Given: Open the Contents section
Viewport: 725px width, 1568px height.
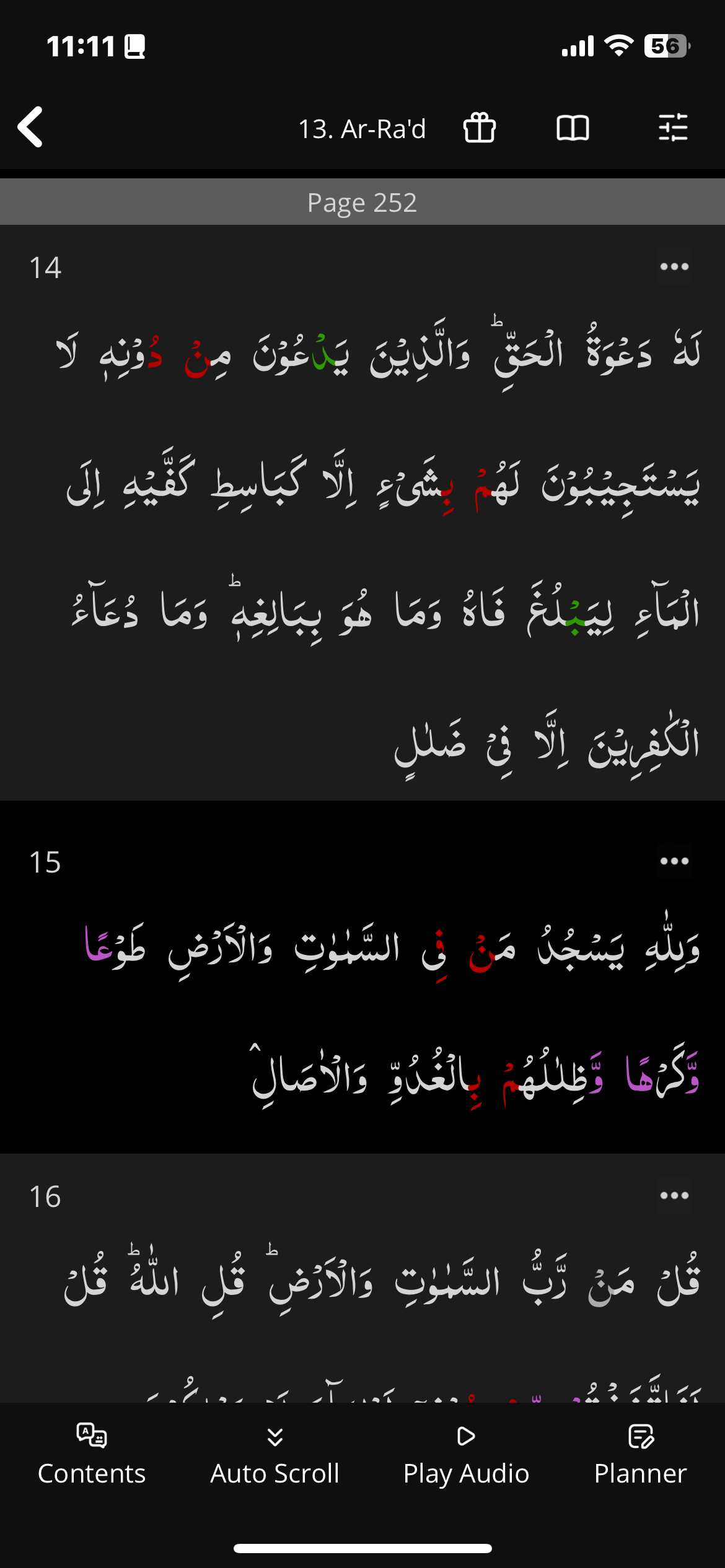Looking at the screenshot, I should (x=92, y=1455).
